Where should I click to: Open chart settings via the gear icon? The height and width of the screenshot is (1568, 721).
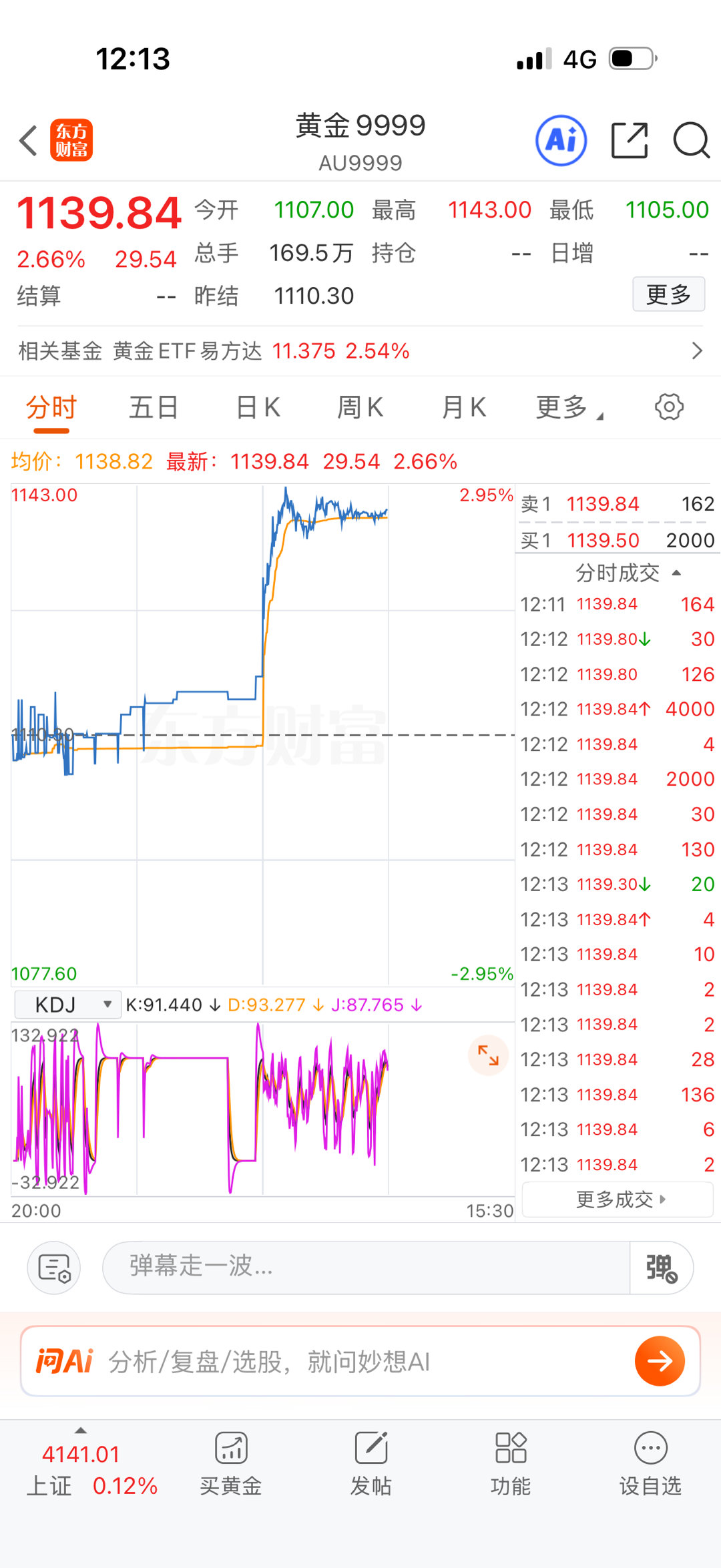(x=668, y=407)
